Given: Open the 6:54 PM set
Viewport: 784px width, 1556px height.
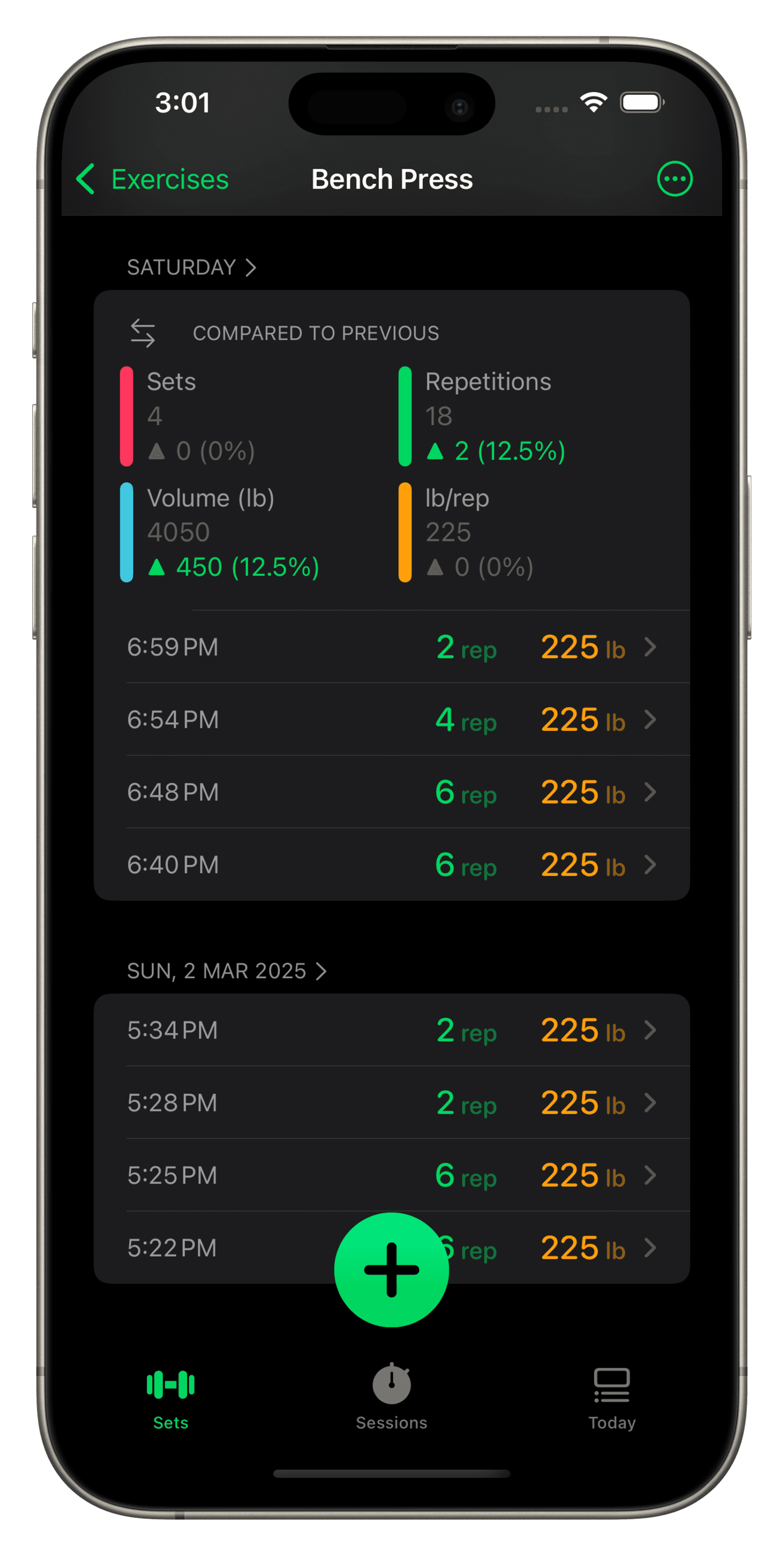Looking at the screenshot, I should 392,719.
